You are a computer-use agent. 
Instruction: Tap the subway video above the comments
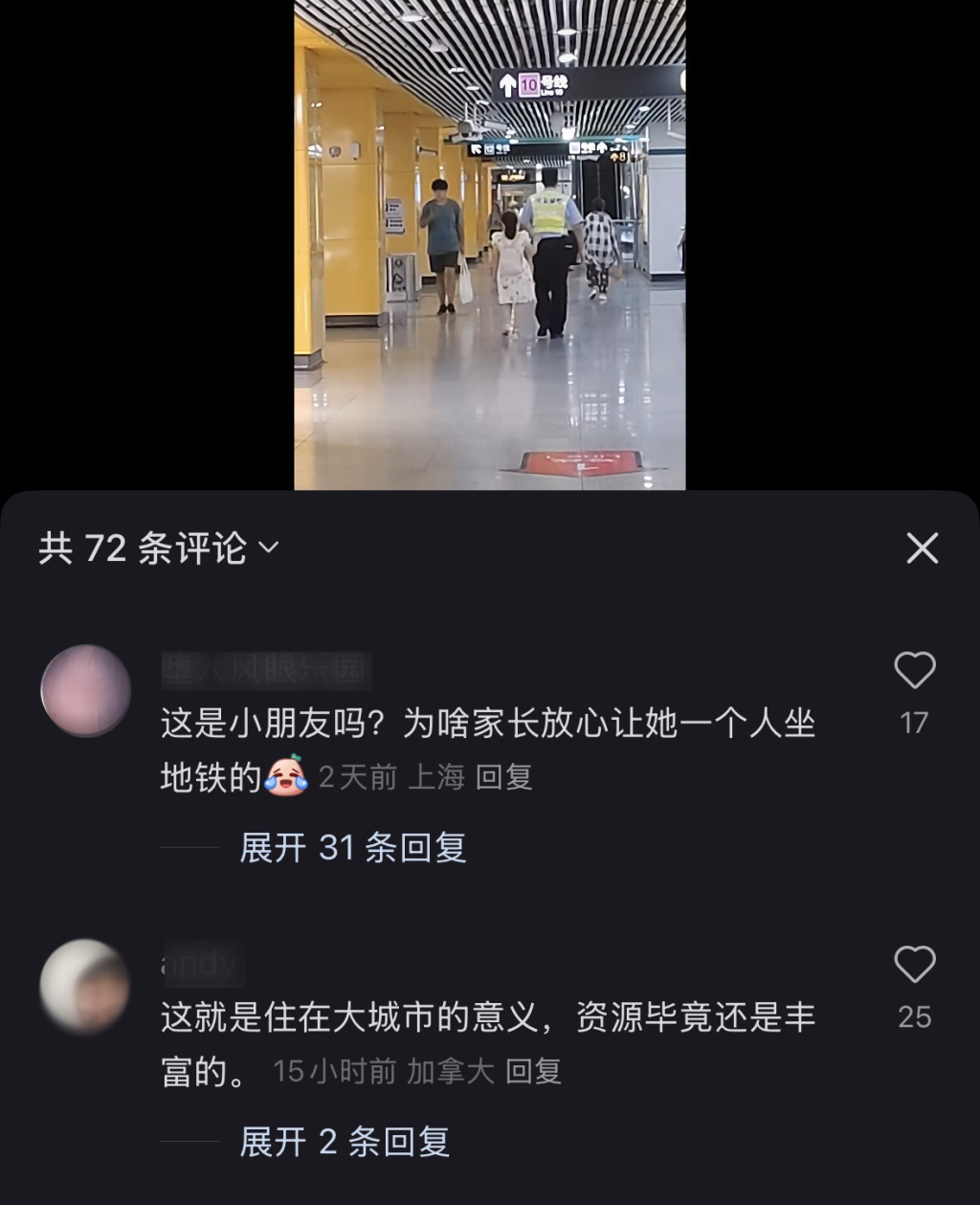point(489,245)
